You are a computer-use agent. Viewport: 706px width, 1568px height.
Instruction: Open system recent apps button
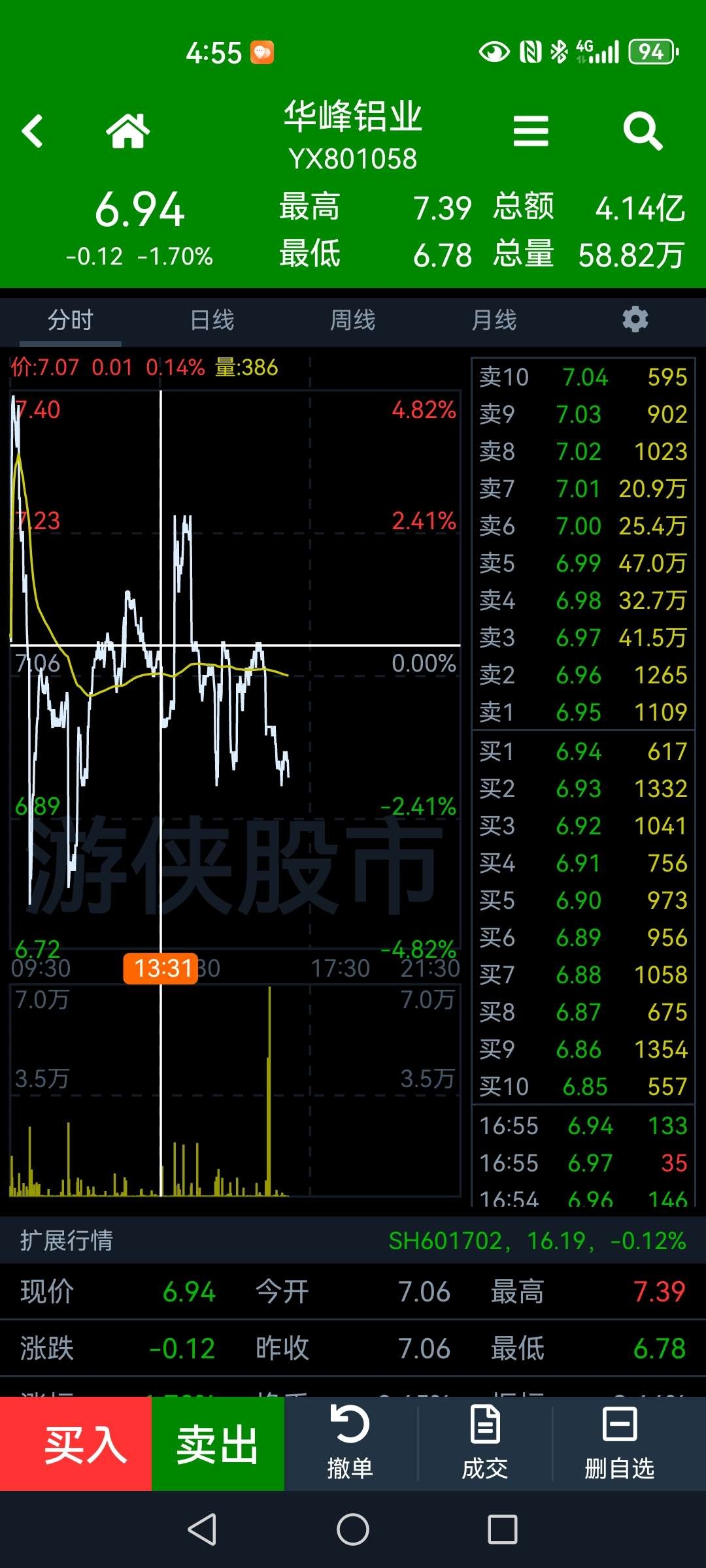coord(503,1530)
